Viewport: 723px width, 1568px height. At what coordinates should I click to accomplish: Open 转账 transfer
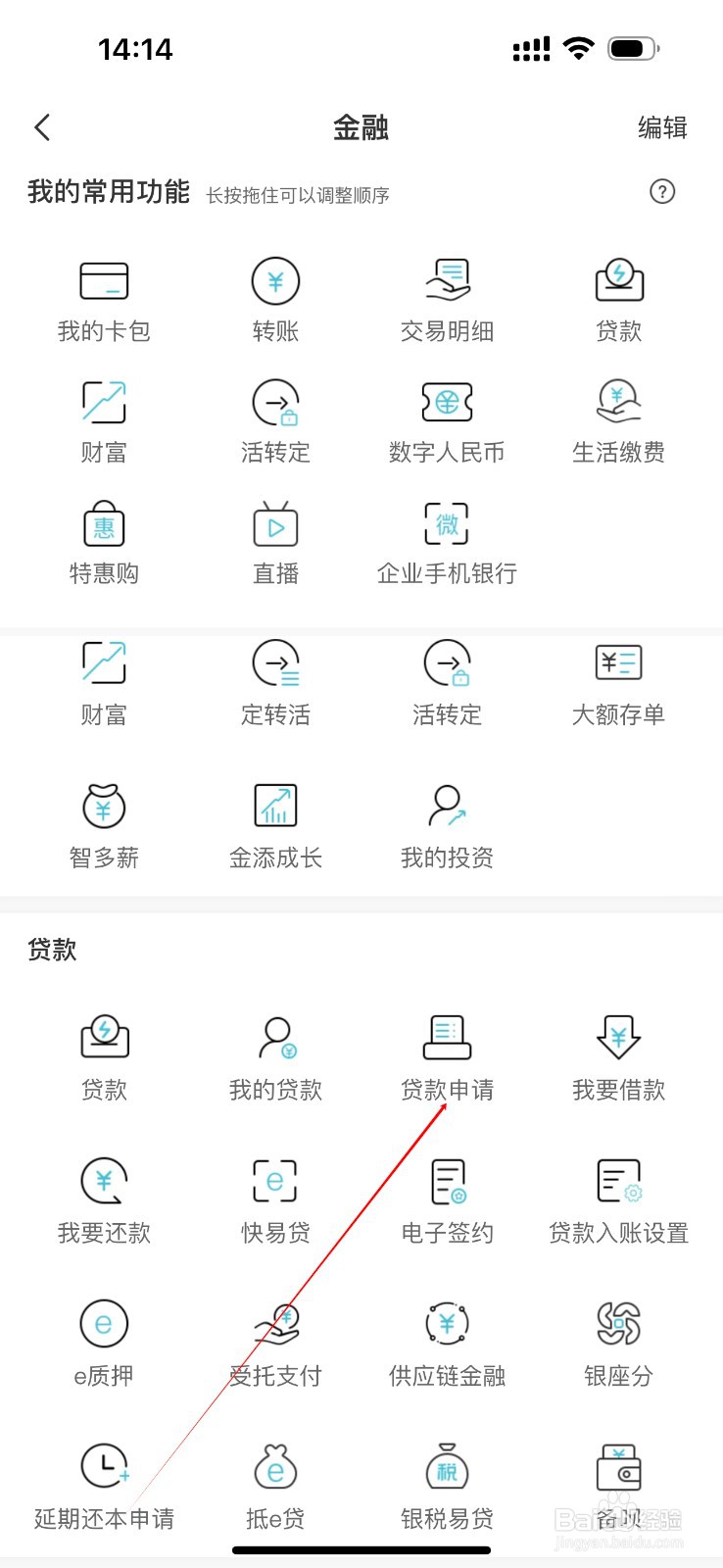coord(275,302)
